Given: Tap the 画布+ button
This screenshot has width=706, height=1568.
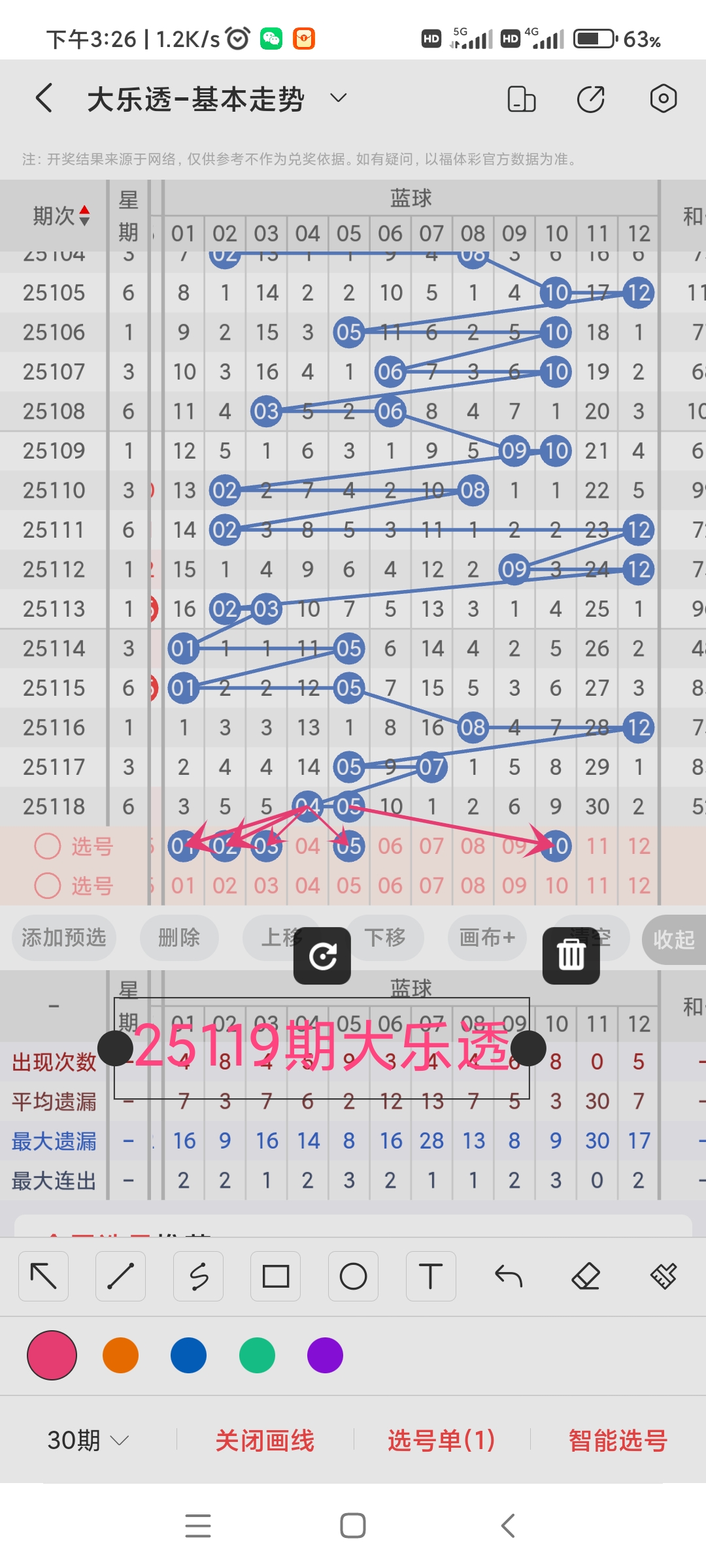Looking at the screenshot, I should coord(487,938).
